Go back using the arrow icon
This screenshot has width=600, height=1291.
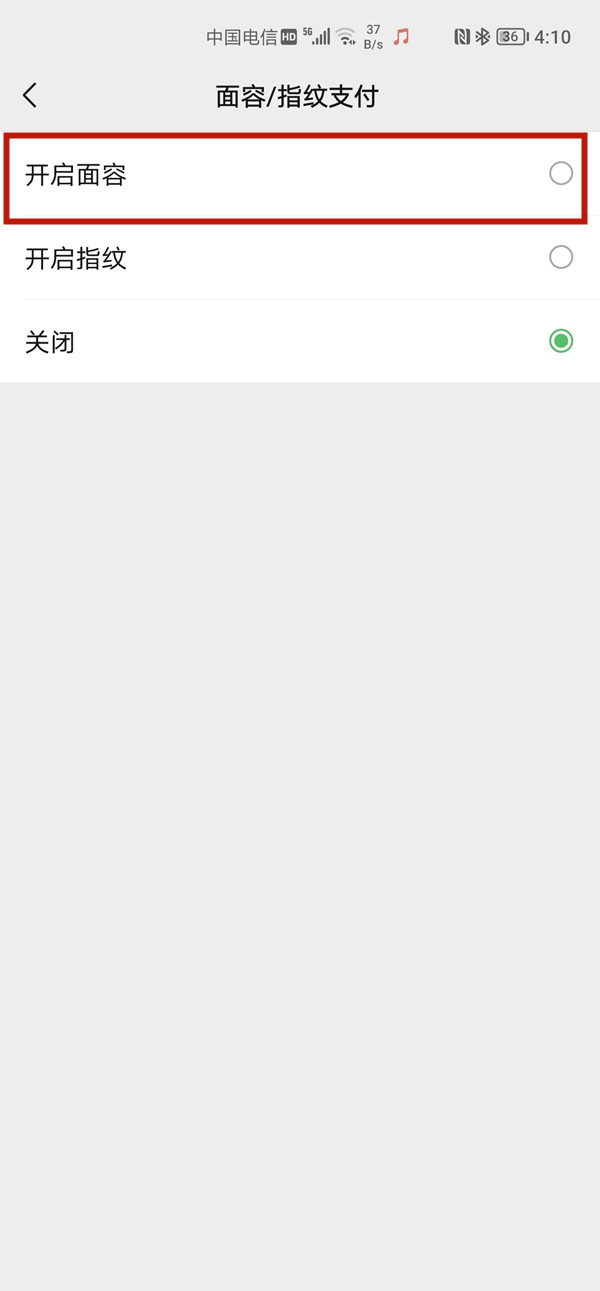click(x=30, y=96)
